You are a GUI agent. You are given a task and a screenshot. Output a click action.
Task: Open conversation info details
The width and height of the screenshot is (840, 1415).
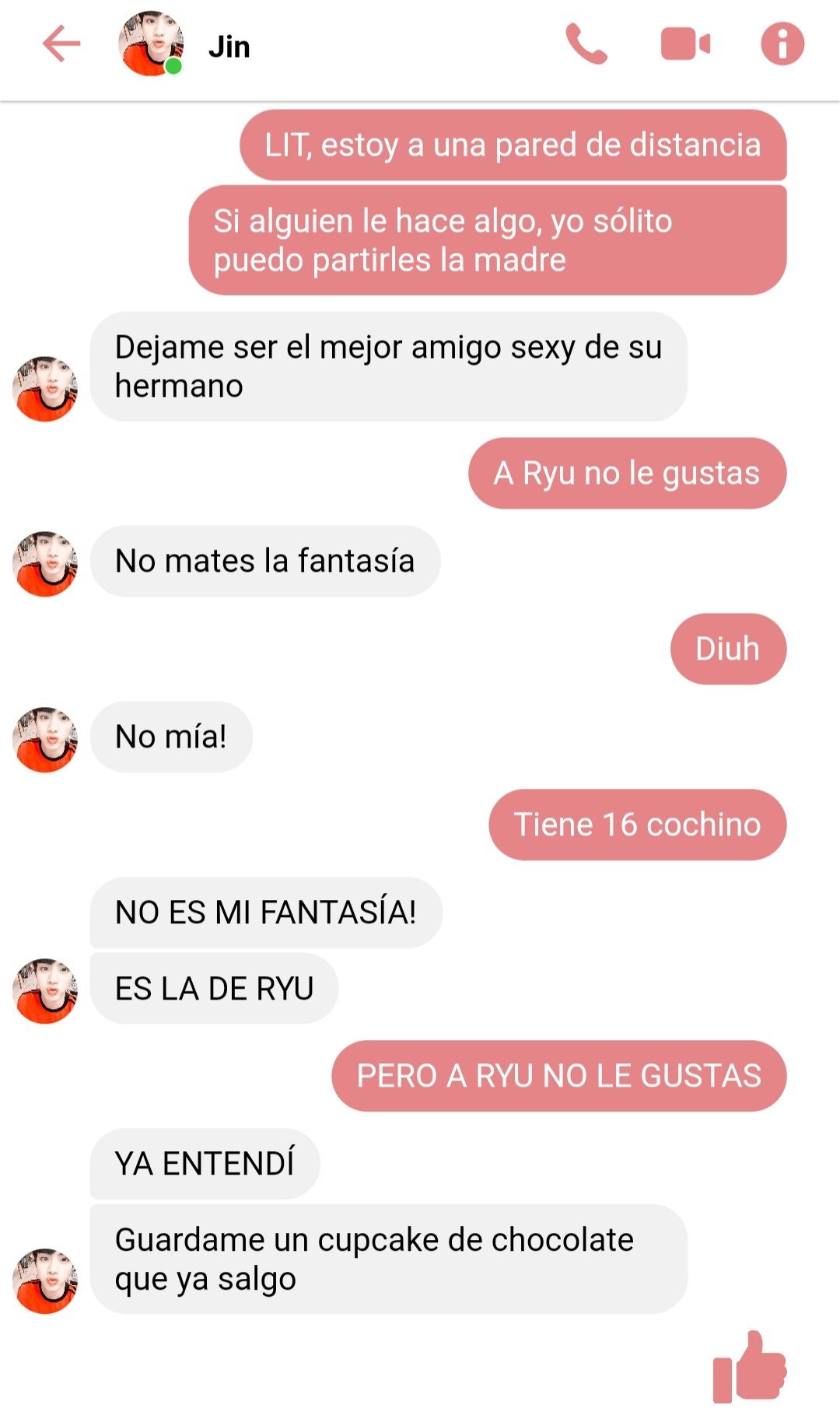pos(782,44)
